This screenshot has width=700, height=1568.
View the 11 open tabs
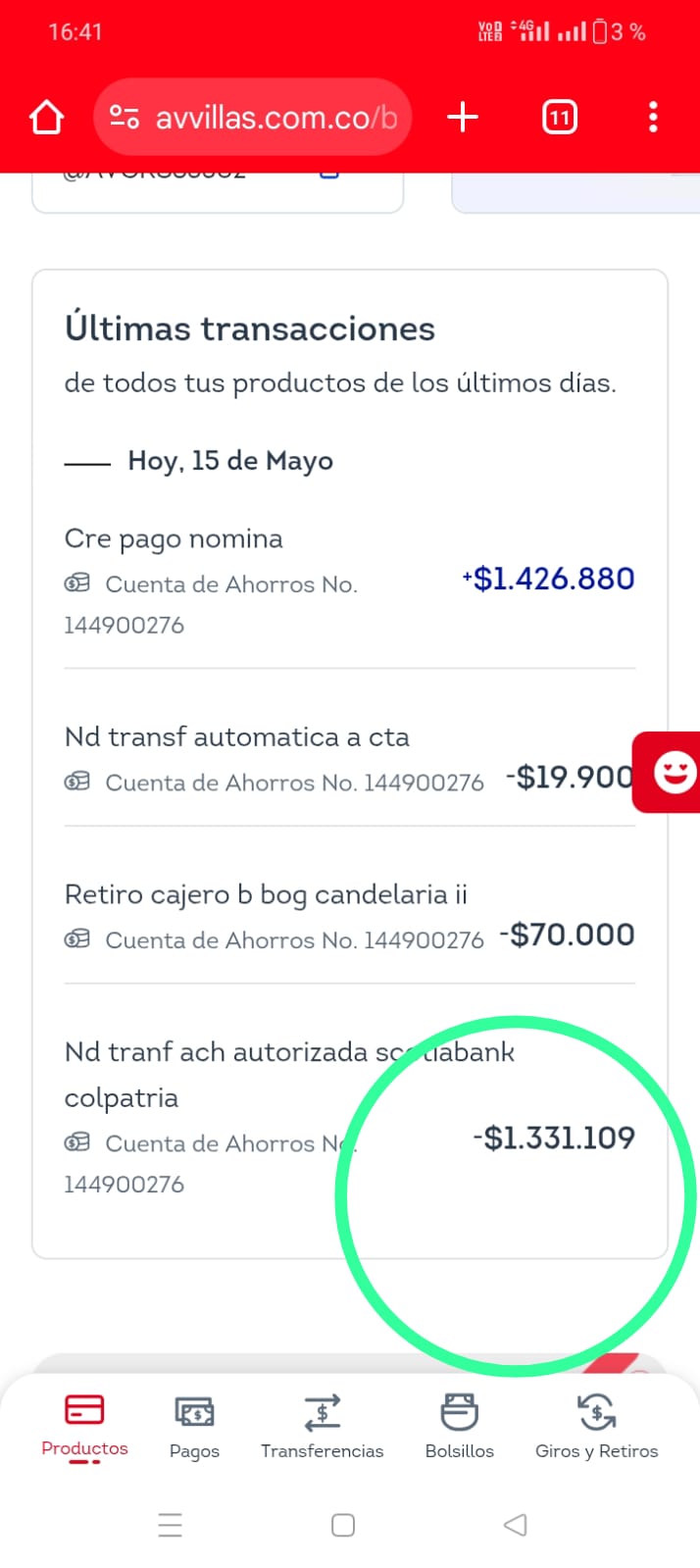point(560,118)
